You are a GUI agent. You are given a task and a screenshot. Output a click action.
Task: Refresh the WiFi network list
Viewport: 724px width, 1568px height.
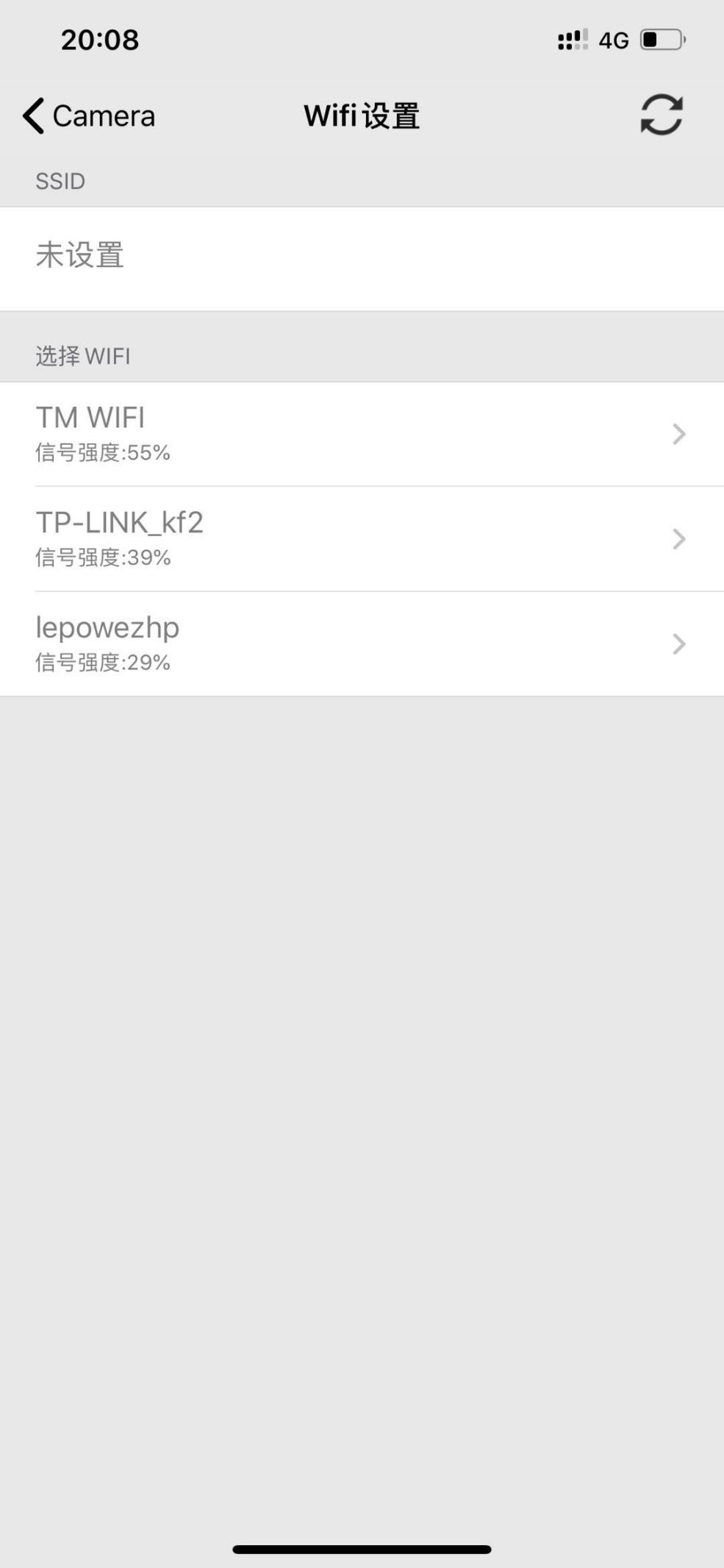[661, 115]
